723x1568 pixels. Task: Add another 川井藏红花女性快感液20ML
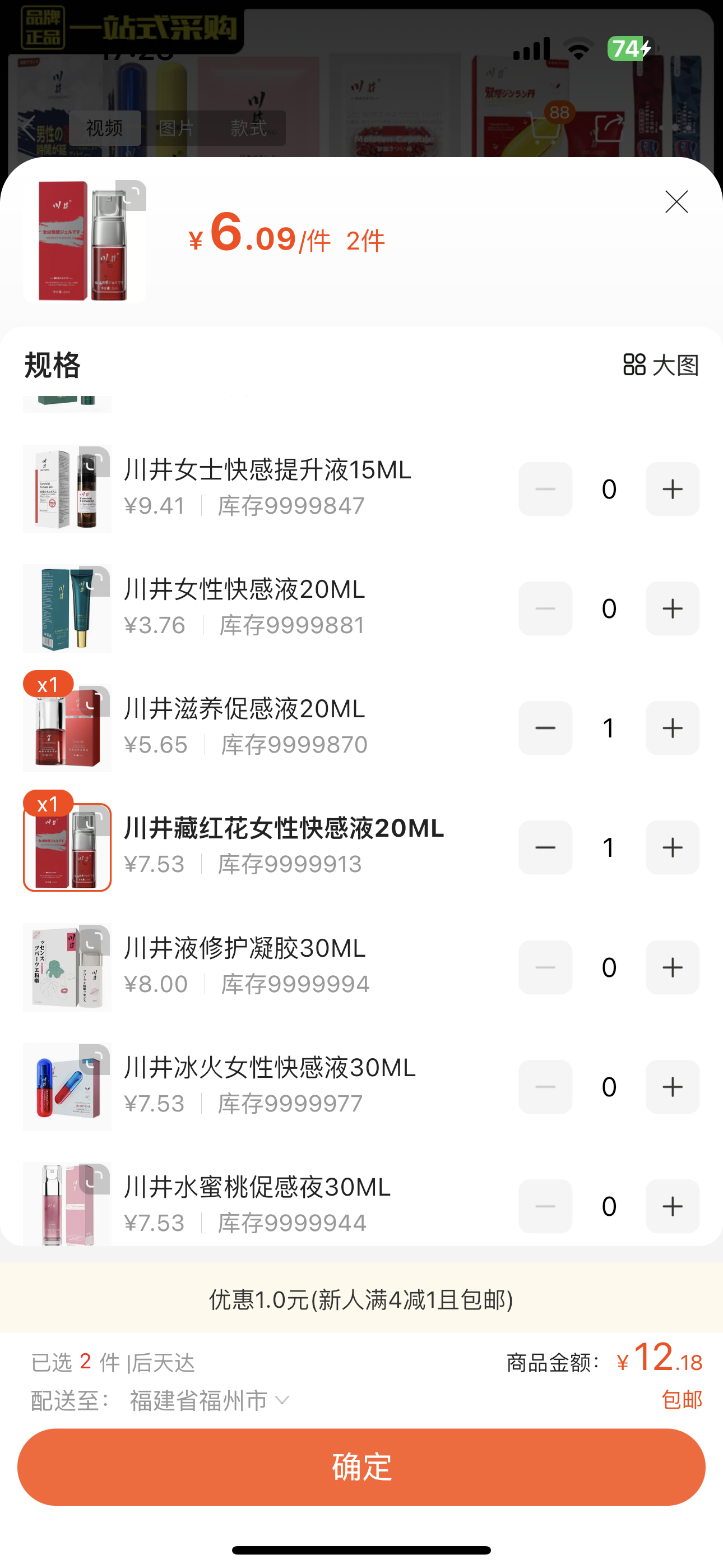[x=672, y=847]
